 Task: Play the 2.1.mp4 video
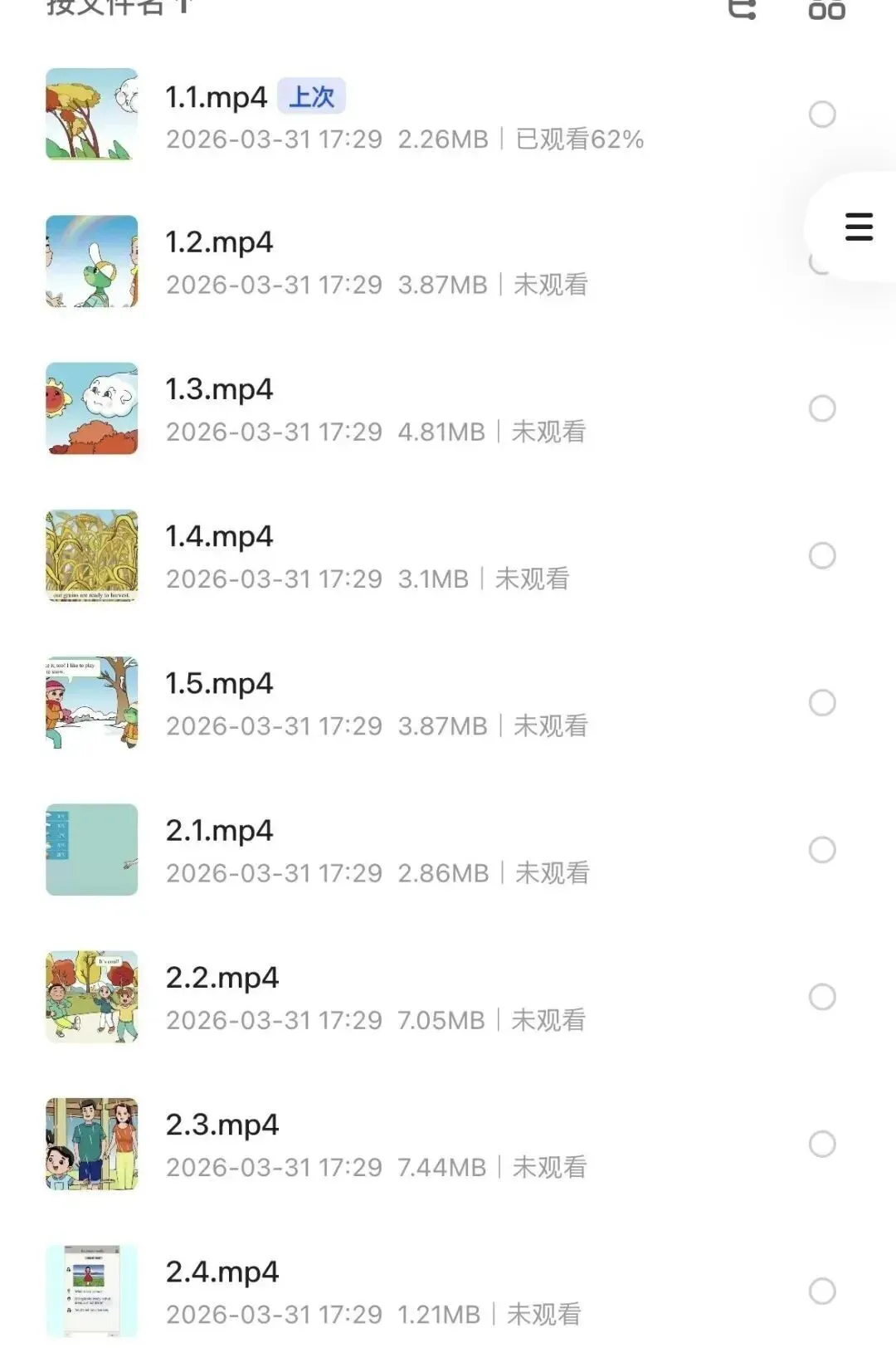point(219,831)
